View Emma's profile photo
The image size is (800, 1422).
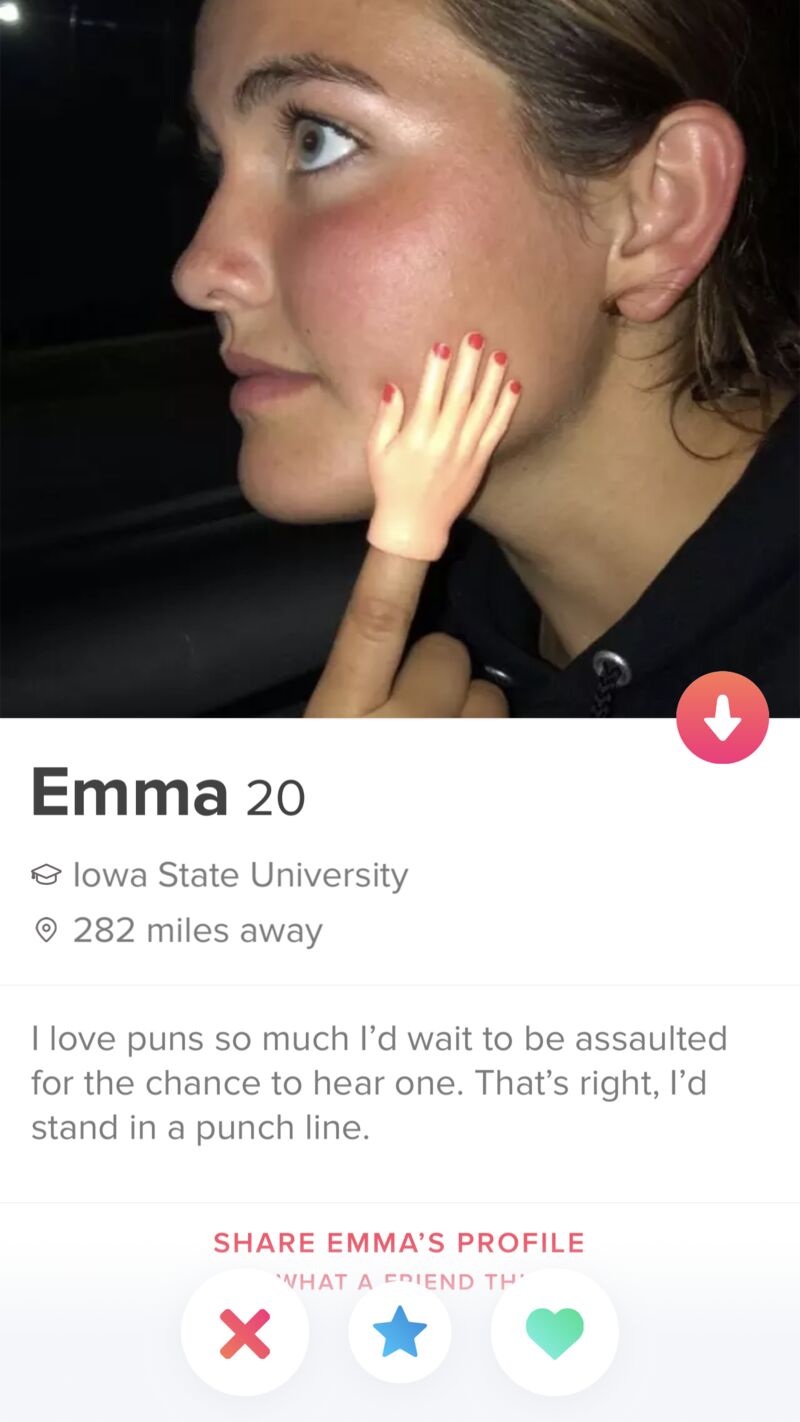click(x=400, y=358)
